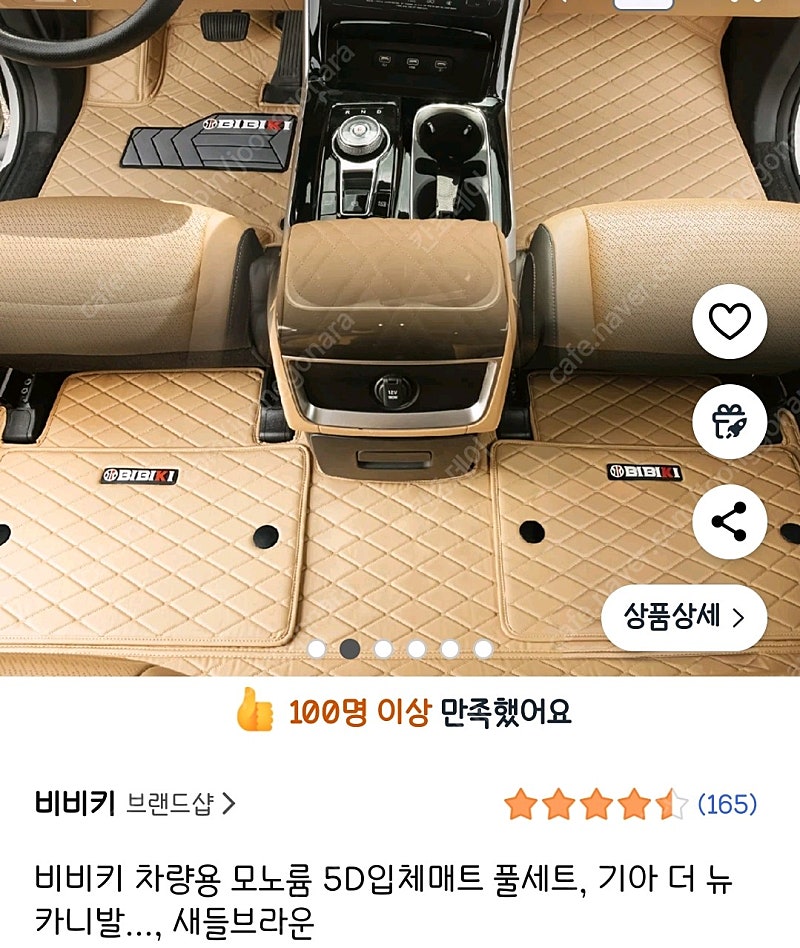Share this product listing
Image resolution: width=800 pixels, height=948 pixels.
pos(729,521)
